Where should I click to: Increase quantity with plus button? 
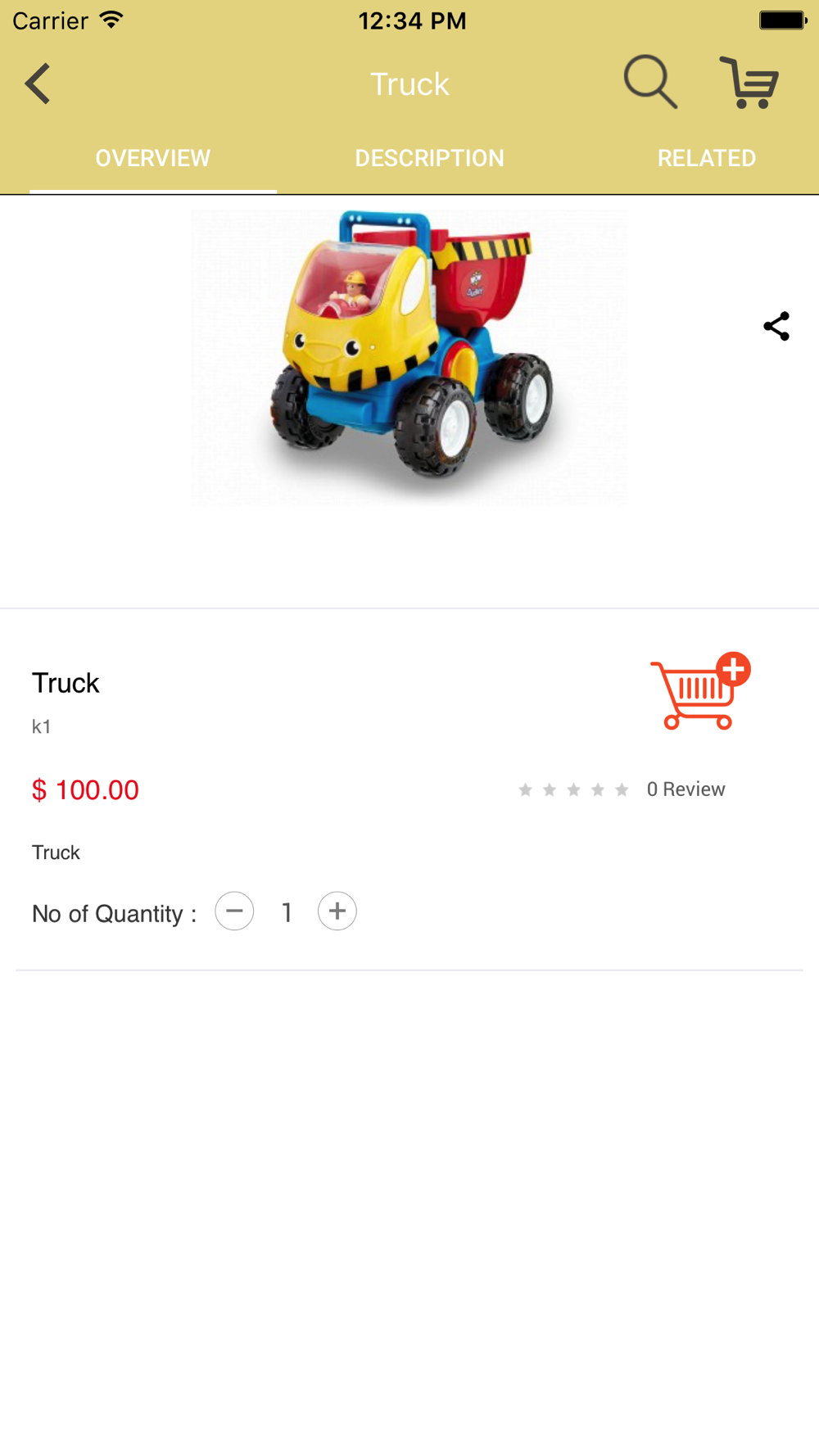pos(337,911)
